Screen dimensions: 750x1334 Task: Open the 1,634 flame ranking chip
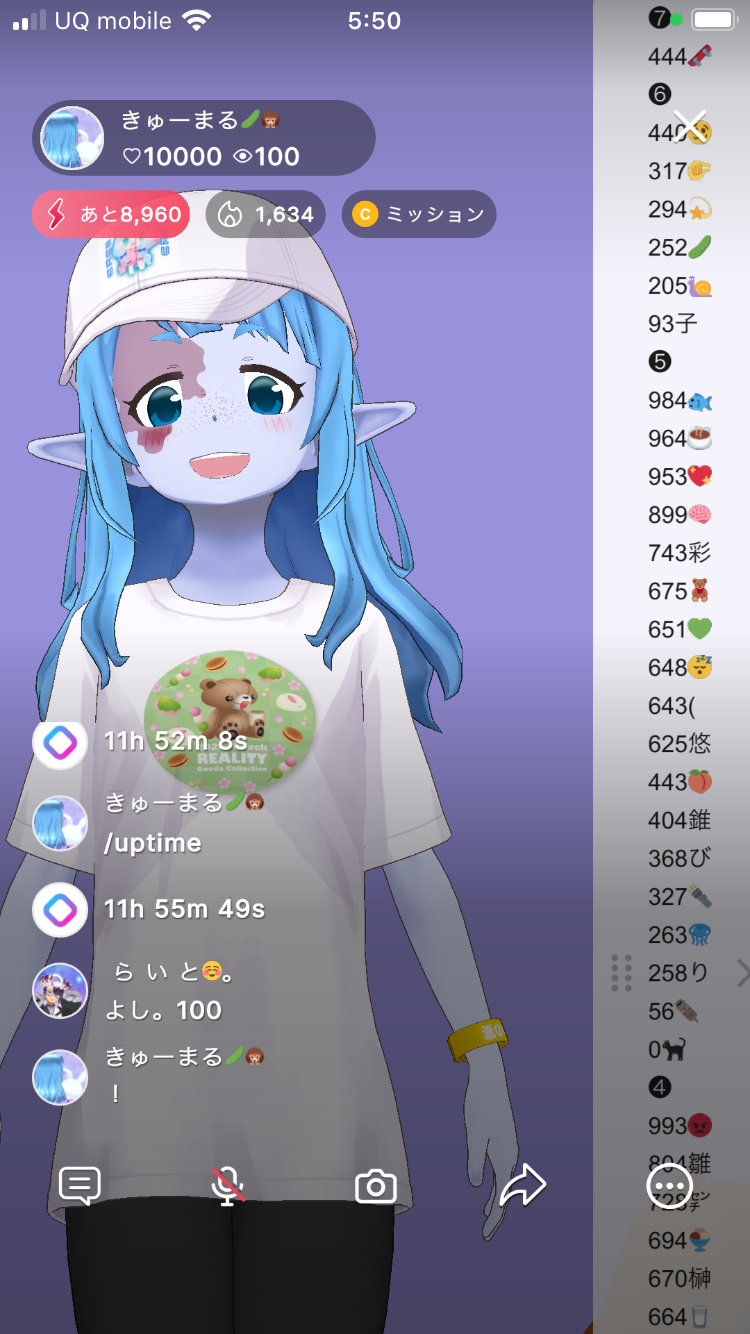tap(266, 214)
